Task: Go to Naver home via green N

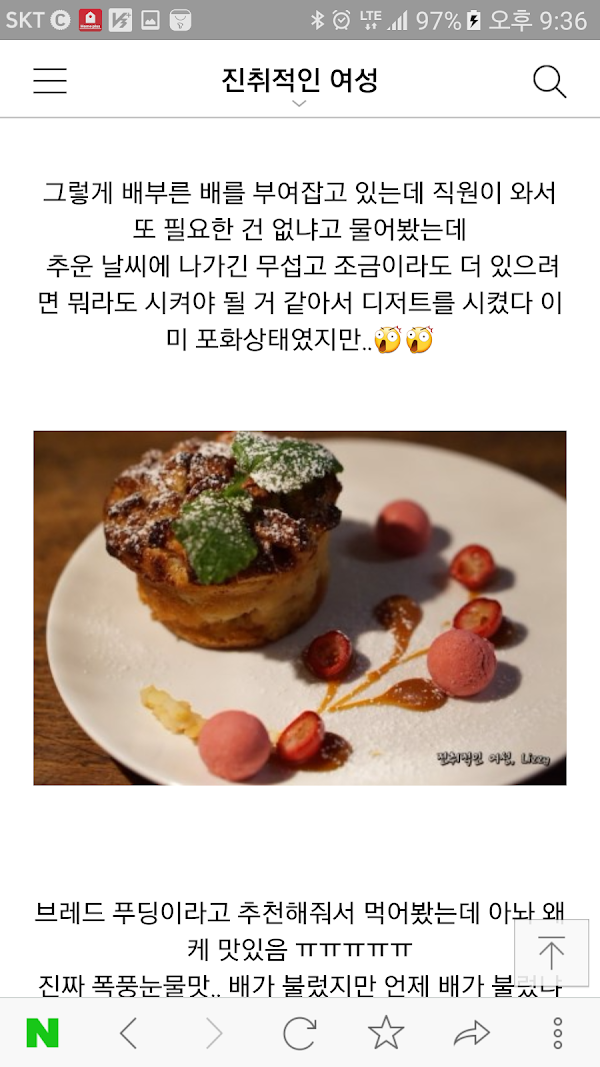Action: (x=42, y=1033)
